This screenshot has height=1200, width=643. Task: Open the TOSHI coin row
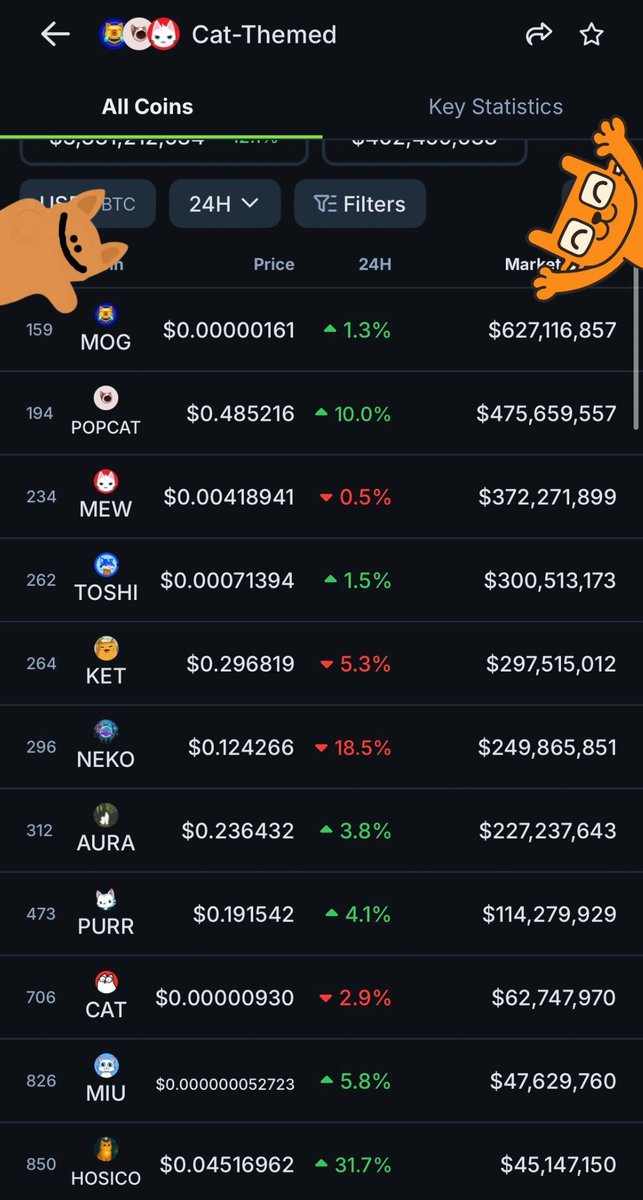(321, 581)
